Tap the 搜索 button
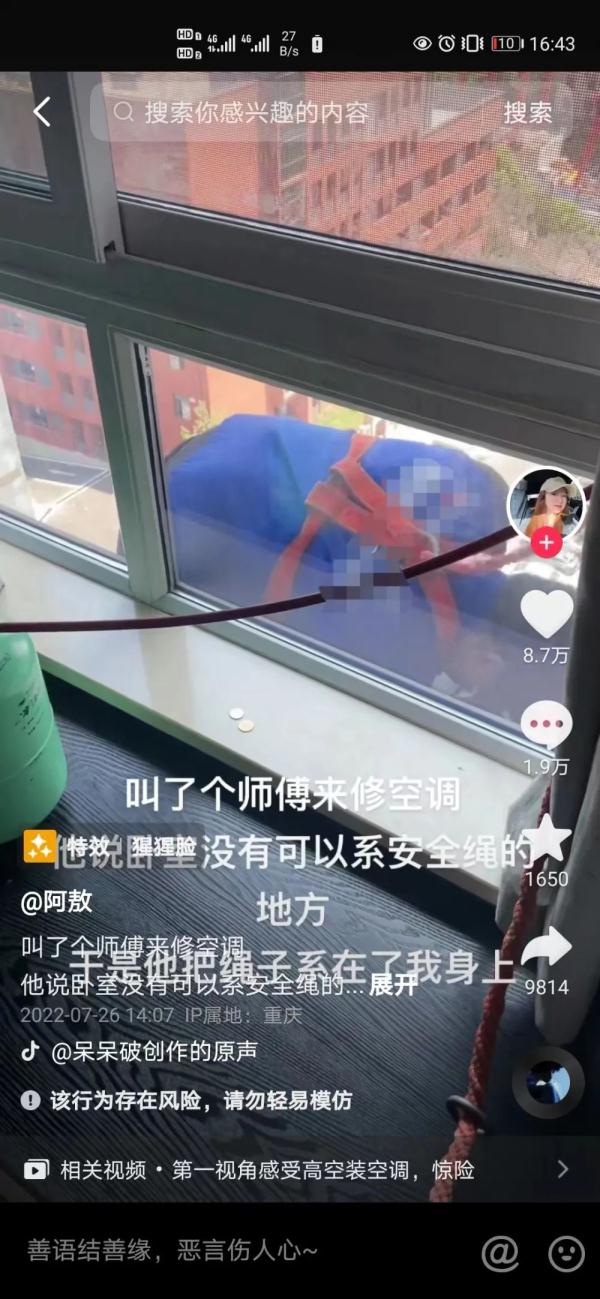Screen dimensions: 600x1299 [527, 112]
